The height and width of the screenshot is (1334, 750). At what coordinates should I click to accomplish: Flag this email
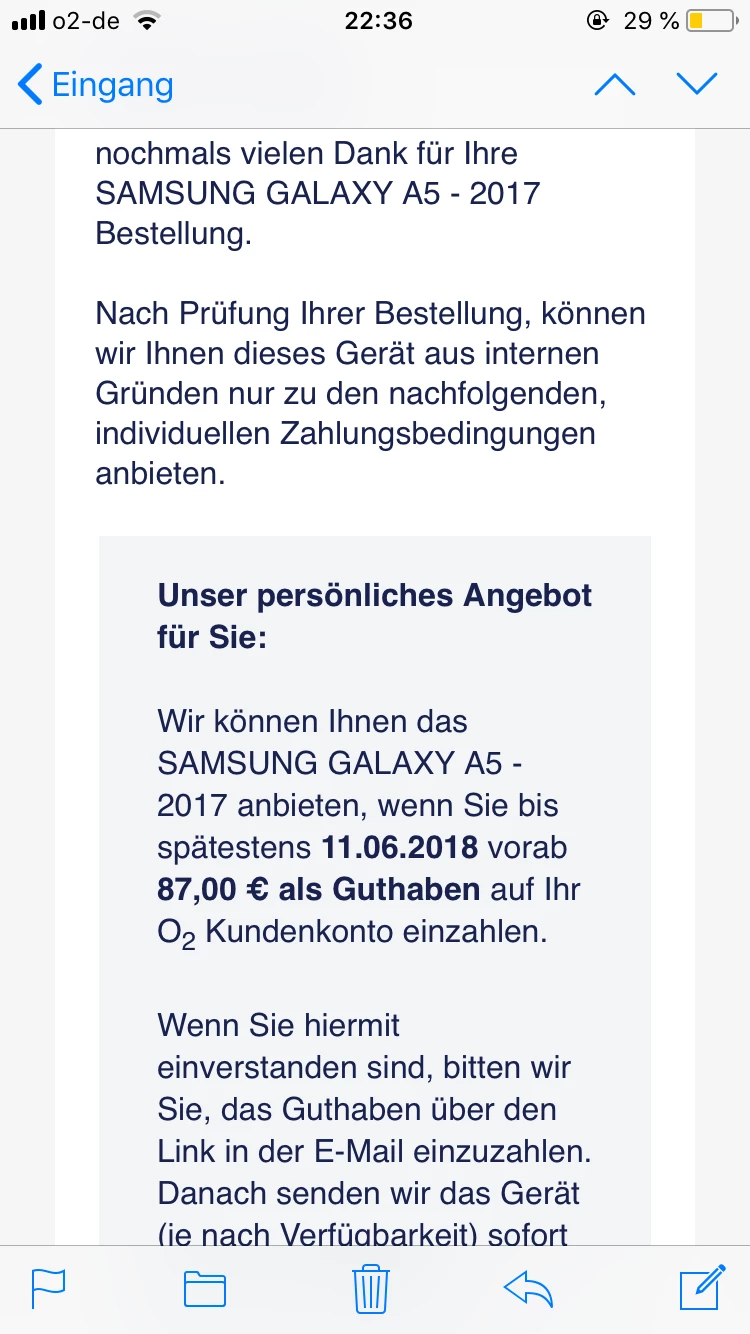click(x=48, y=1288)
